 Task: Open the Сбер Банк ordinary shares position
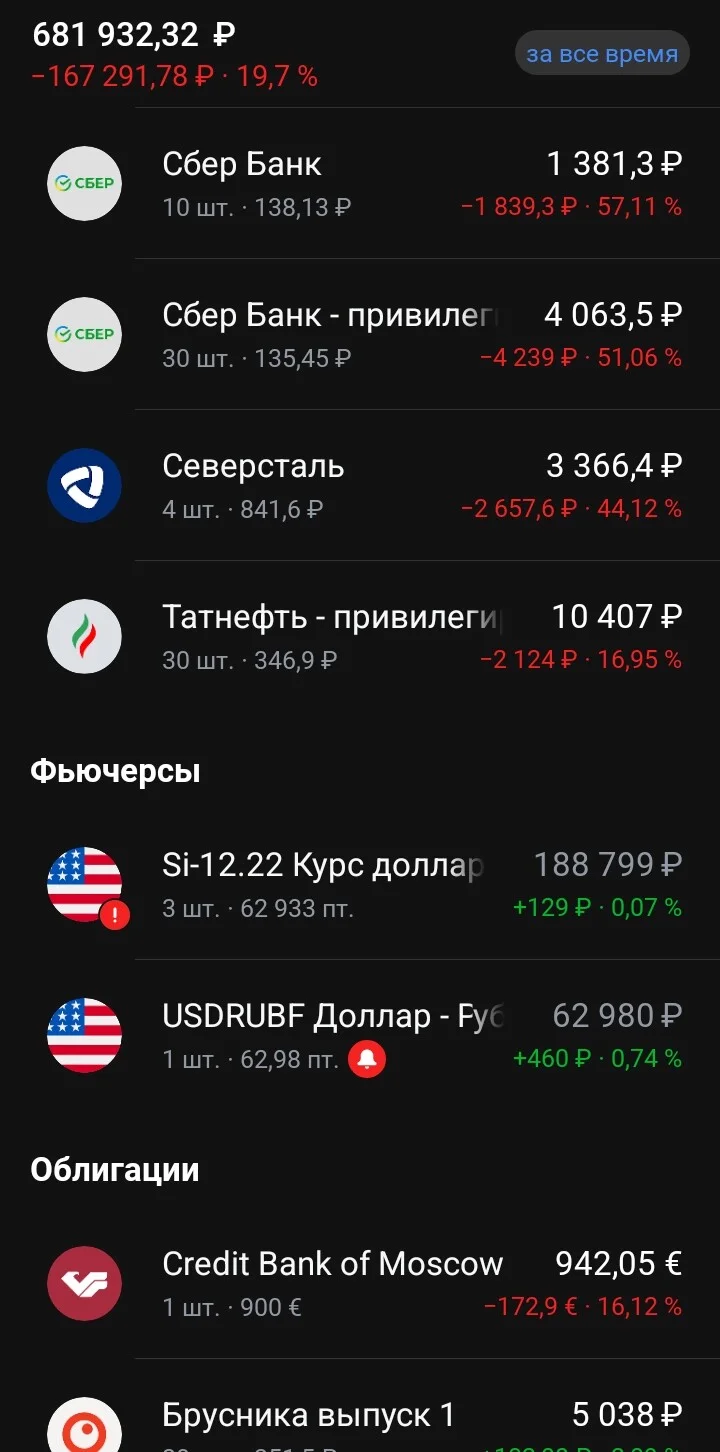pos(360,184)
